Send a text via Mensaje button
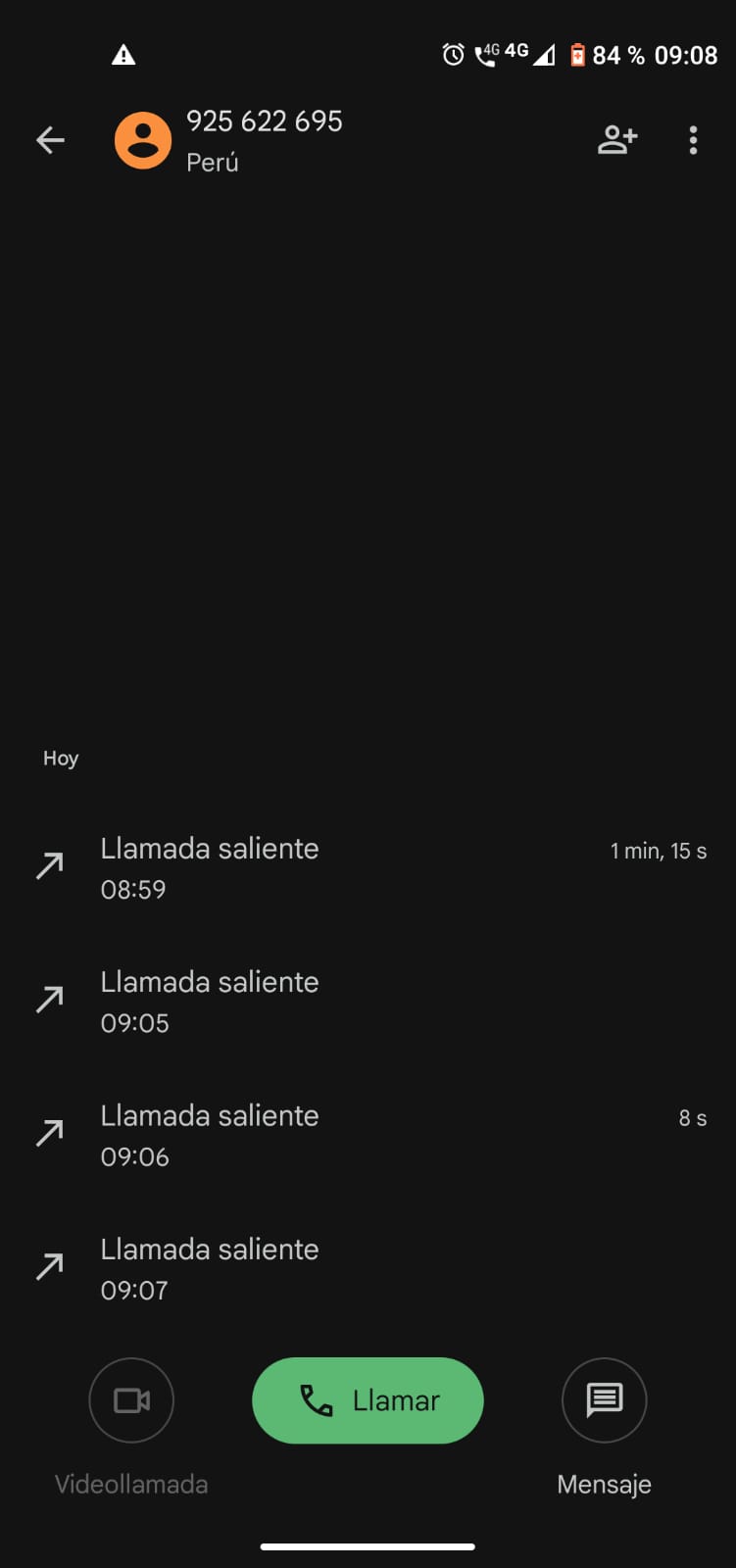The image size is (736, 1568). click(x=604, y=1400)
